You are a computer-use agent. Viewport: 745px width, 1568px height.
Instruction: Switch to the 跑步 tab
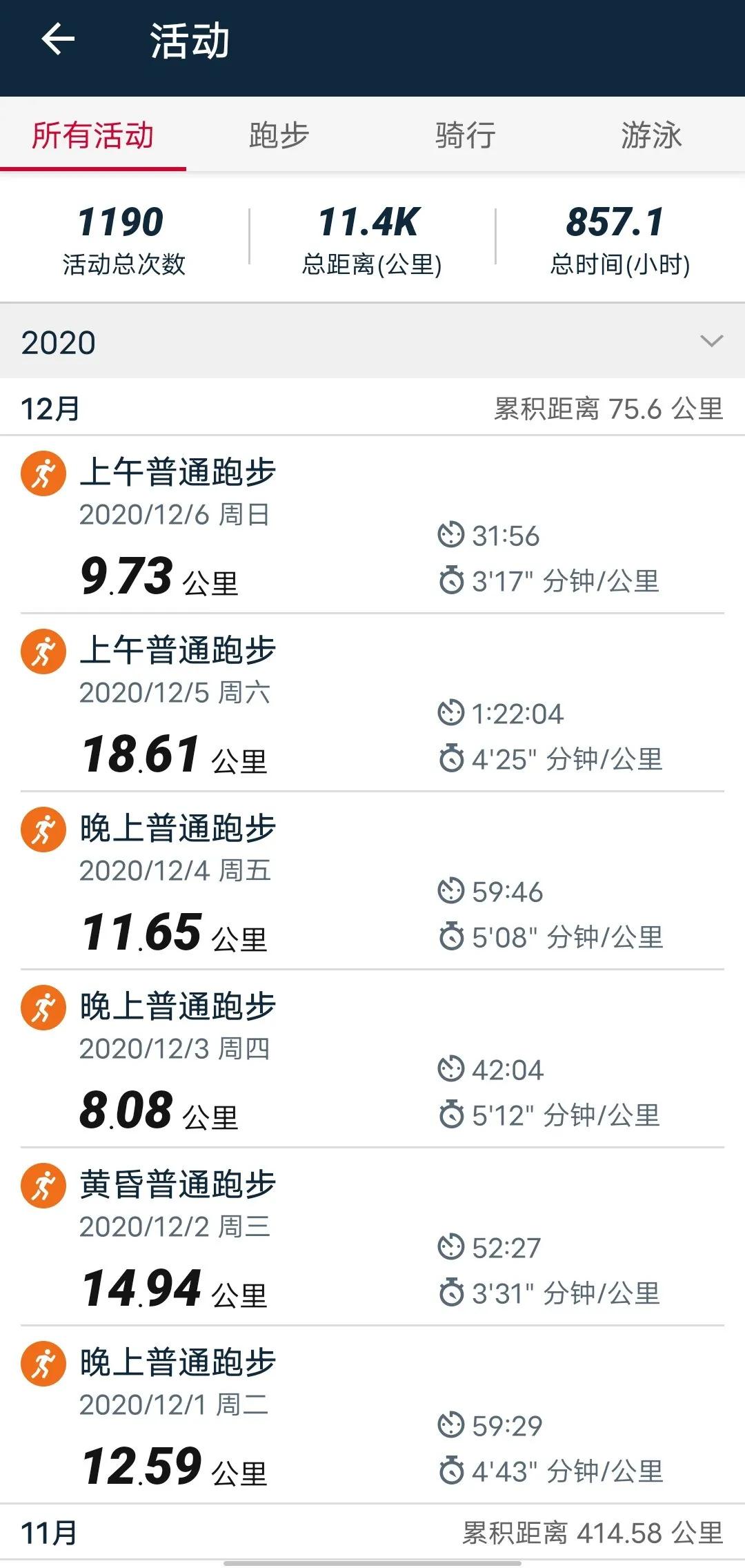click(x=279, y=135)
